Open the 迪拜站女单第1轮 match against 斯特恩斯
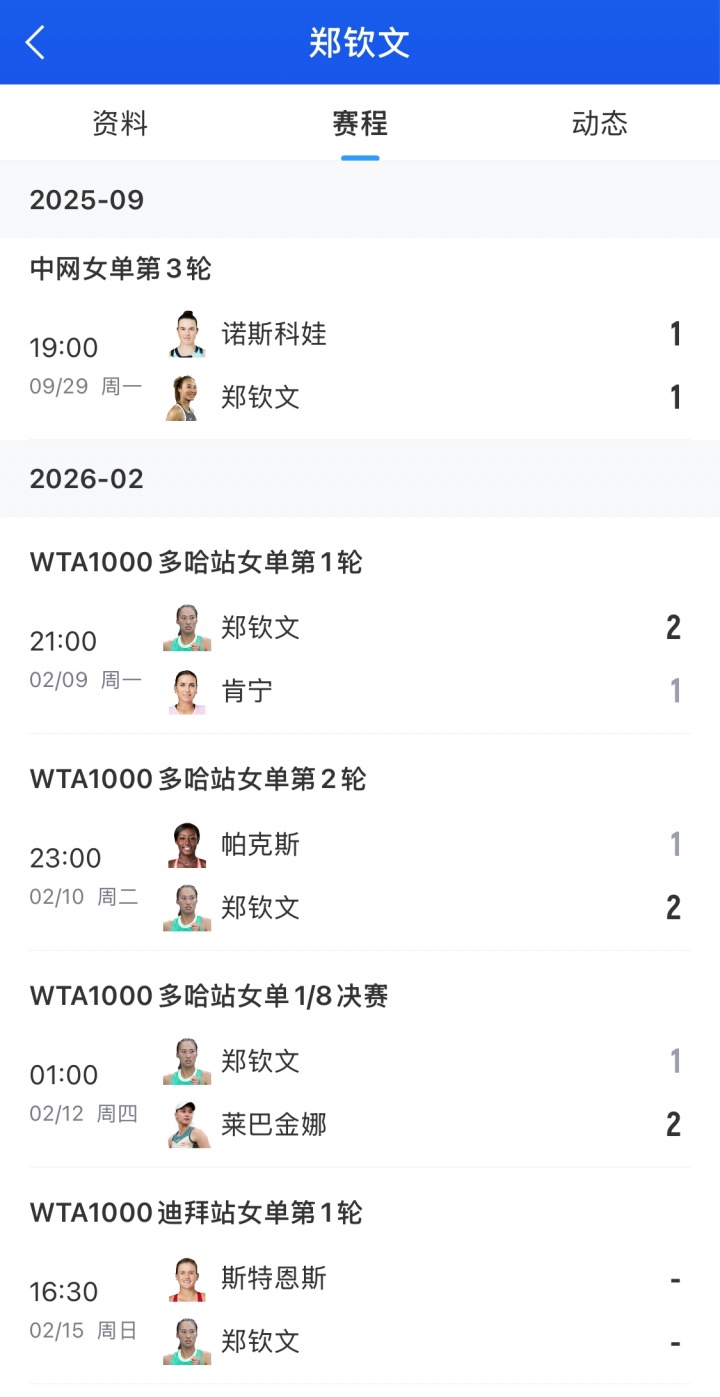Image resolution: width=720 pixels, height=1397 pixels. [360, 1310]
